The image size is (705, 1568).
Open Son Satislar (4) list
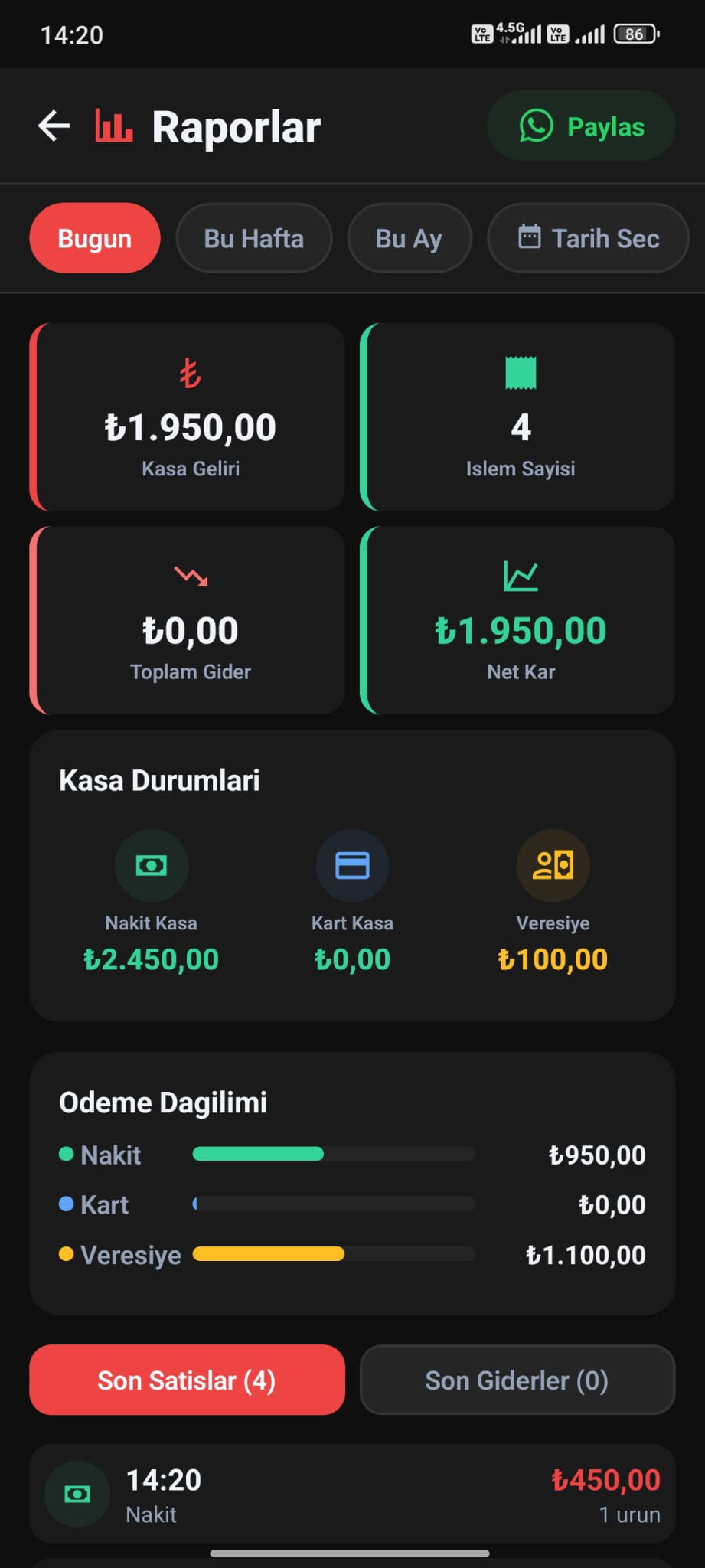click(x=186, y=1380)
